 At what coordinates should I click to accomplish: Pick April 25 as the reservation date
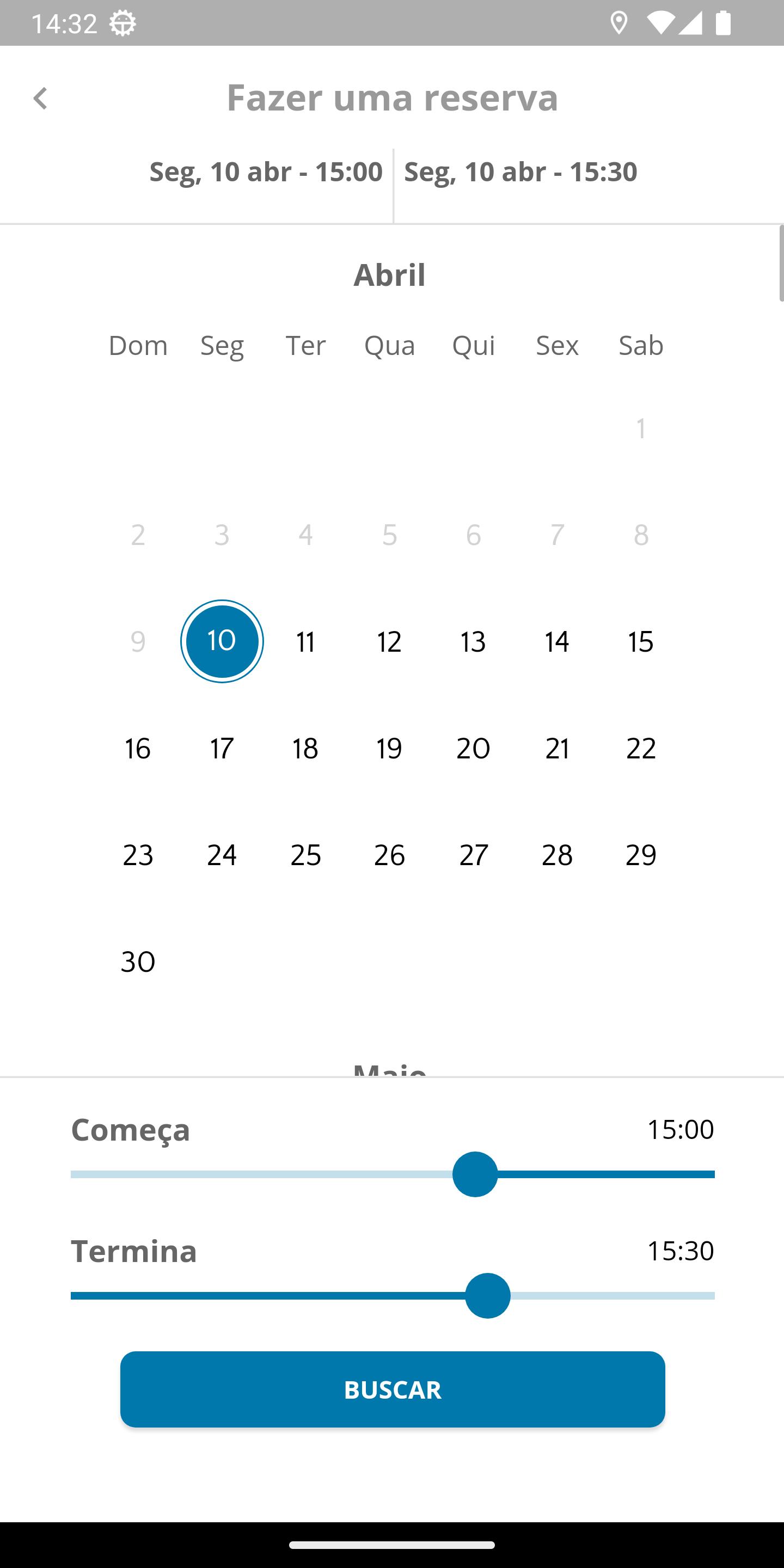click(x=305, y=855)
